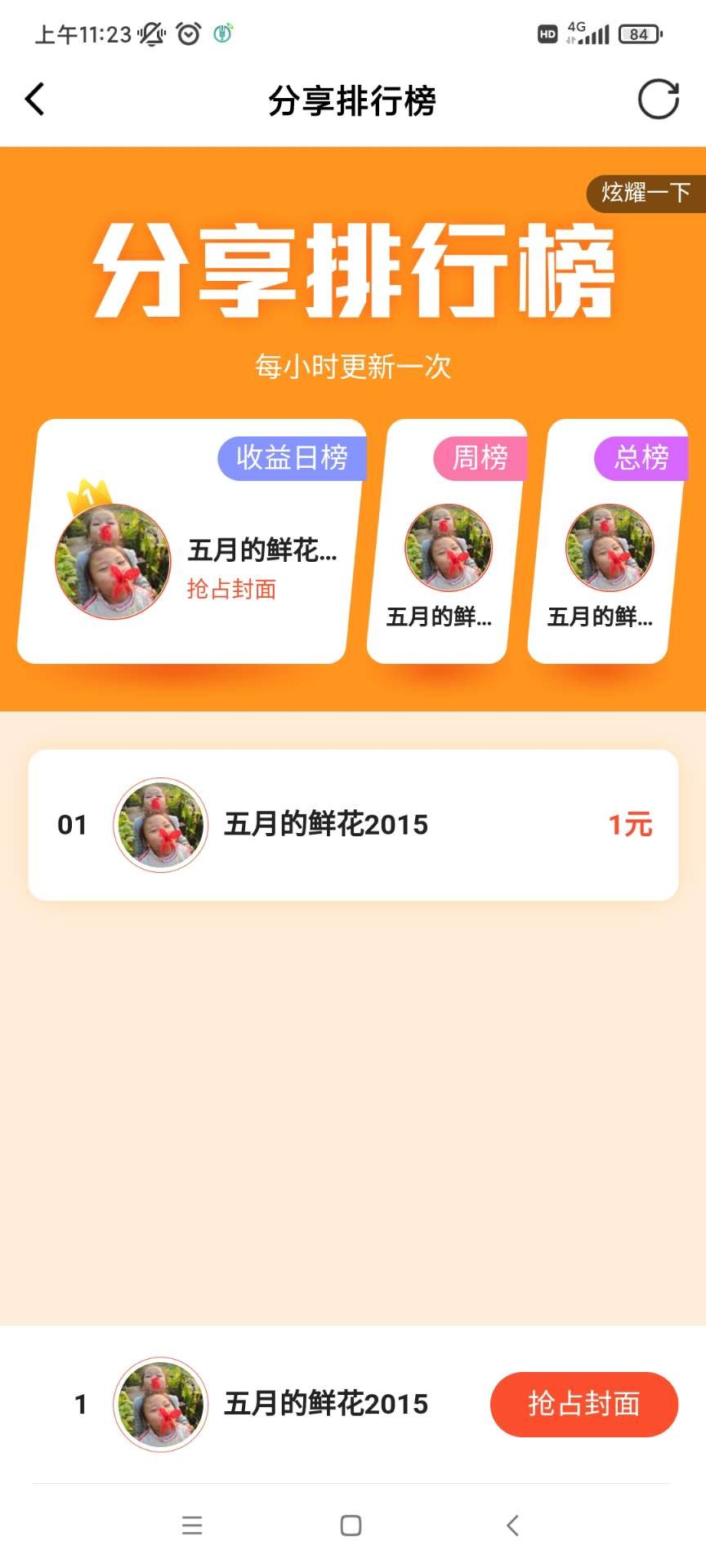
Task: Tap the 炫耀一下 button
Action: (x=646, y=193)
